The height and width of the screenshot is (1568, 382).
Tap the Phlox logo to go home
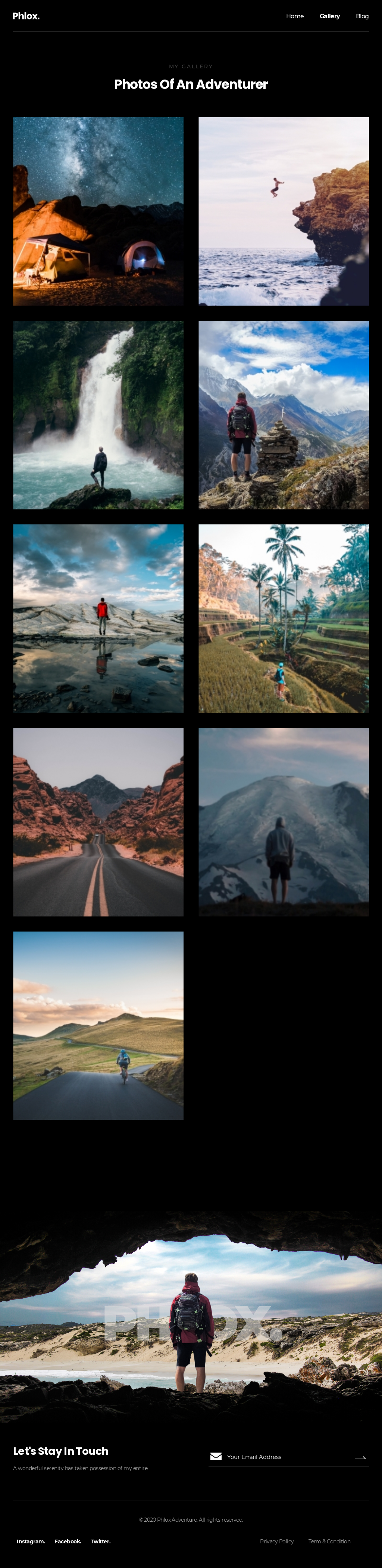click(26, 16)
